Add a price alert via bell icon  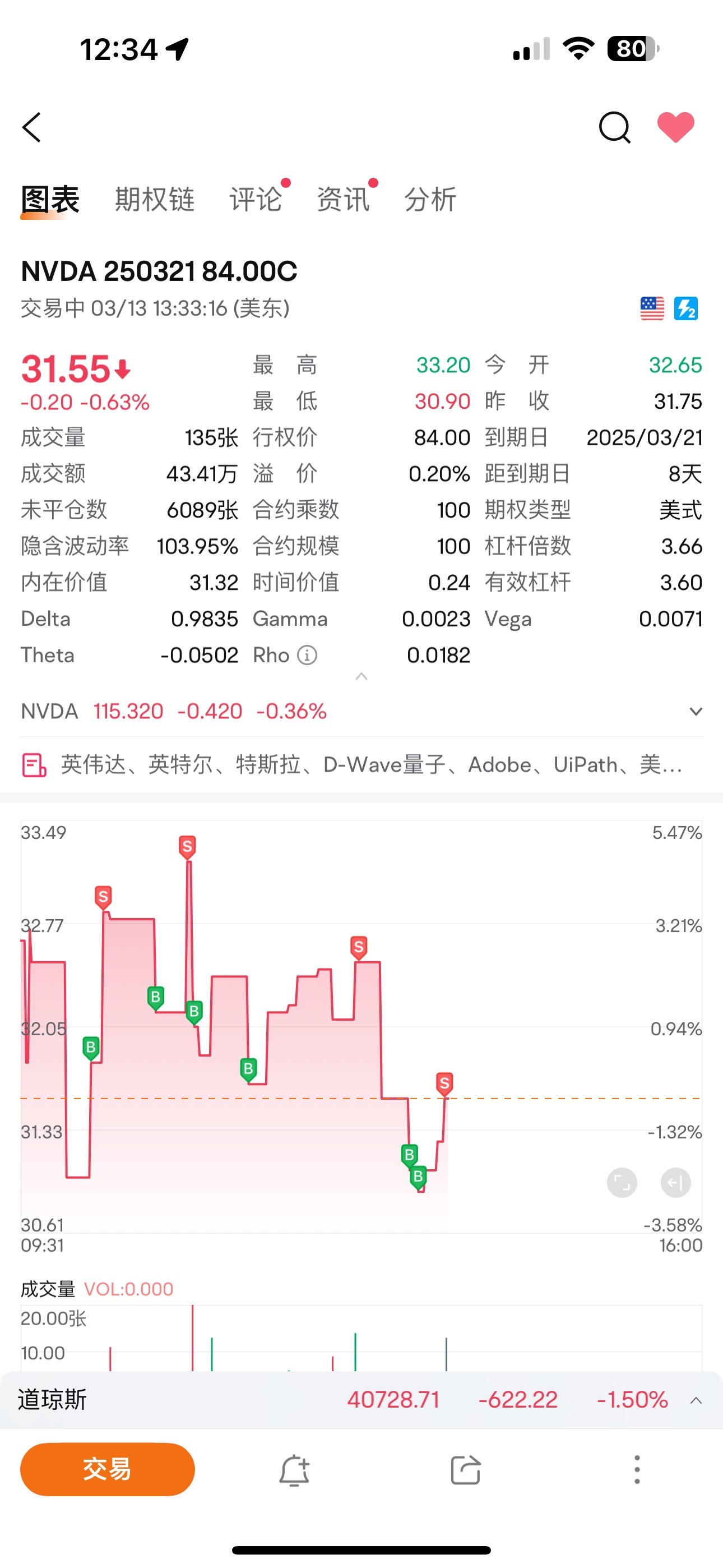(295, 1470)
